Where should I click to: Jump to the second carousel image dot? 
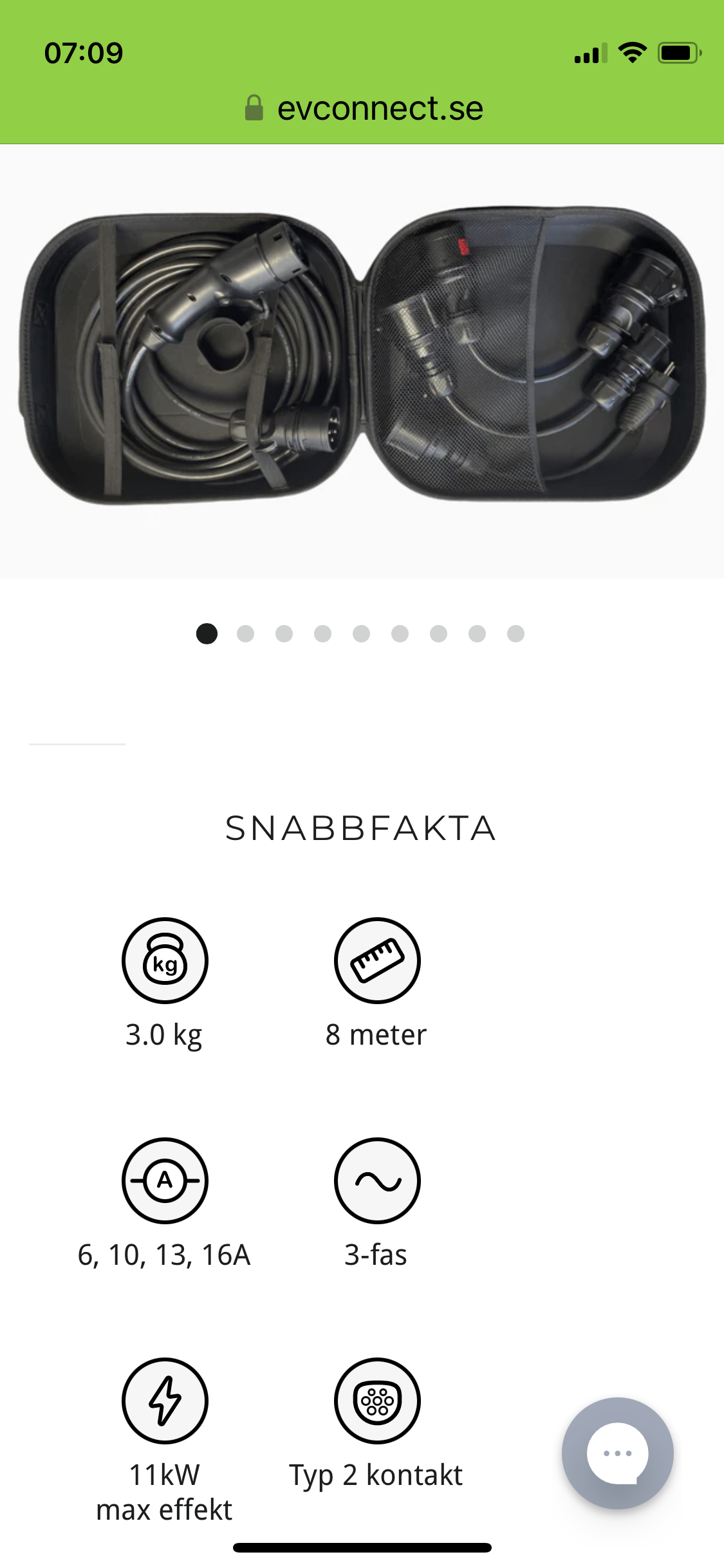(245, 634)
